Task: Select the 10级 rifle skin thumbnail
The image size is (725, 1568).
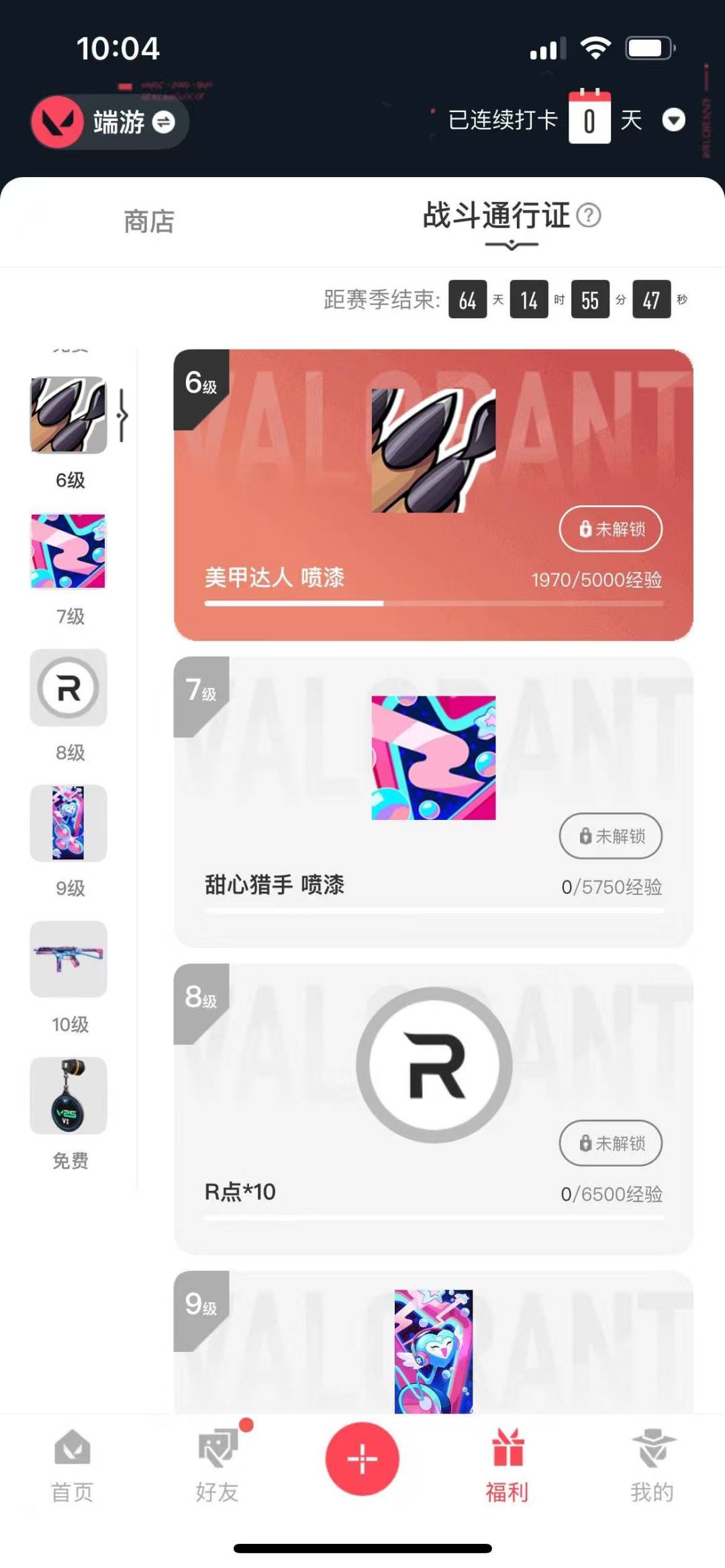Action: tap(68, 959)
